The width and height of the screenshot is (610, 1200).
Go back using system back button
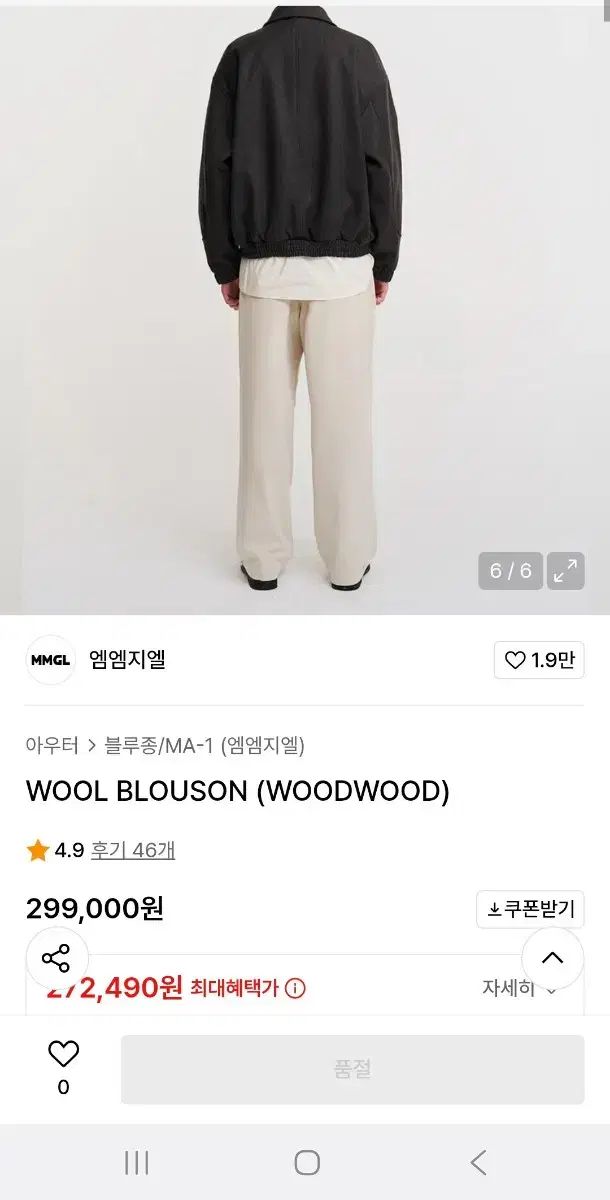478,1162
